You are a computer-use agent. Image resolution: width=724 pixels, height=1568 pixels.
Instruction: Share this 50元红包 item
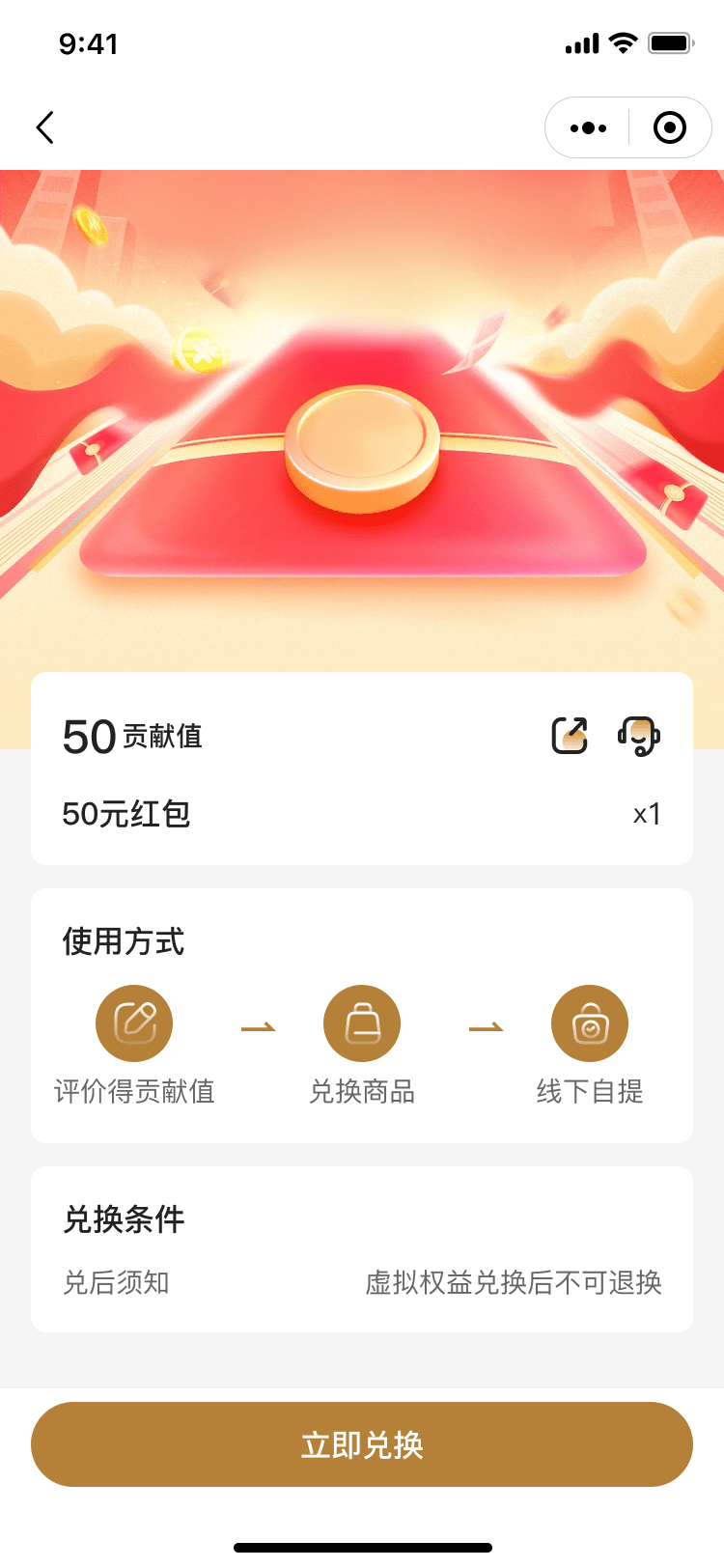pyautogui.click(x=570, y=736)
